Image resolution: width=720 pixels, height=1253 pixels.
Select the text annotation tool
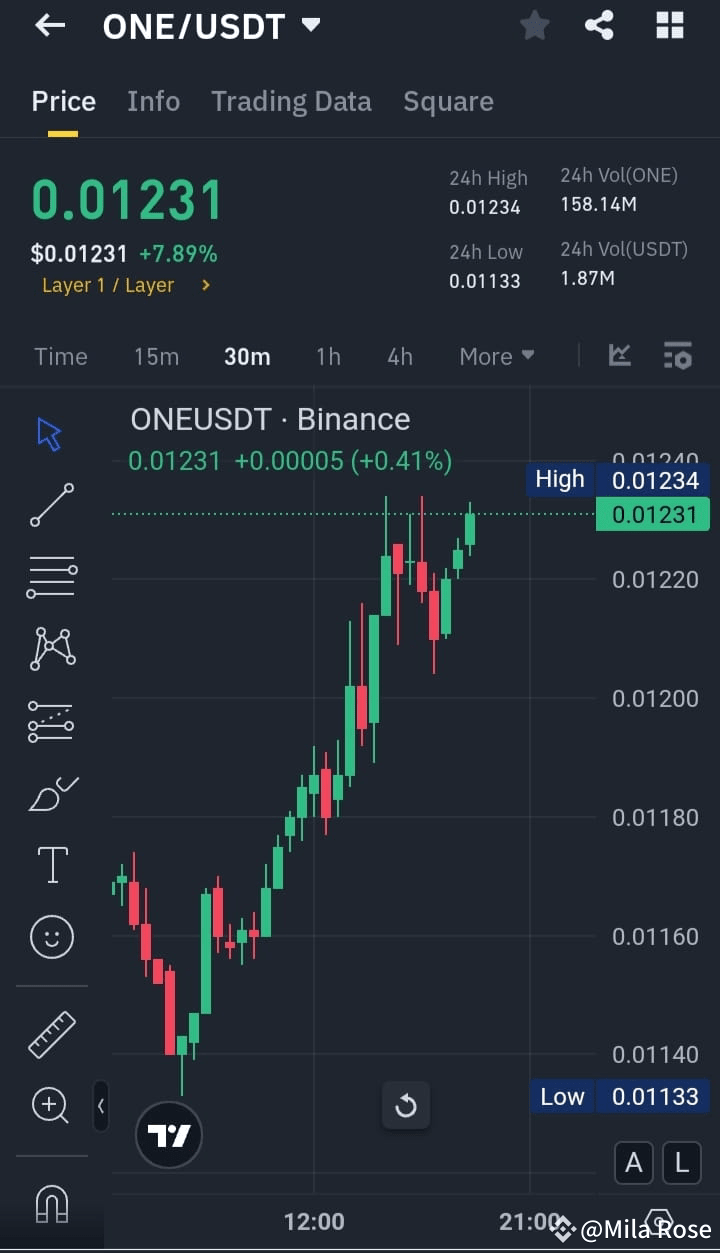coord(51,864)
